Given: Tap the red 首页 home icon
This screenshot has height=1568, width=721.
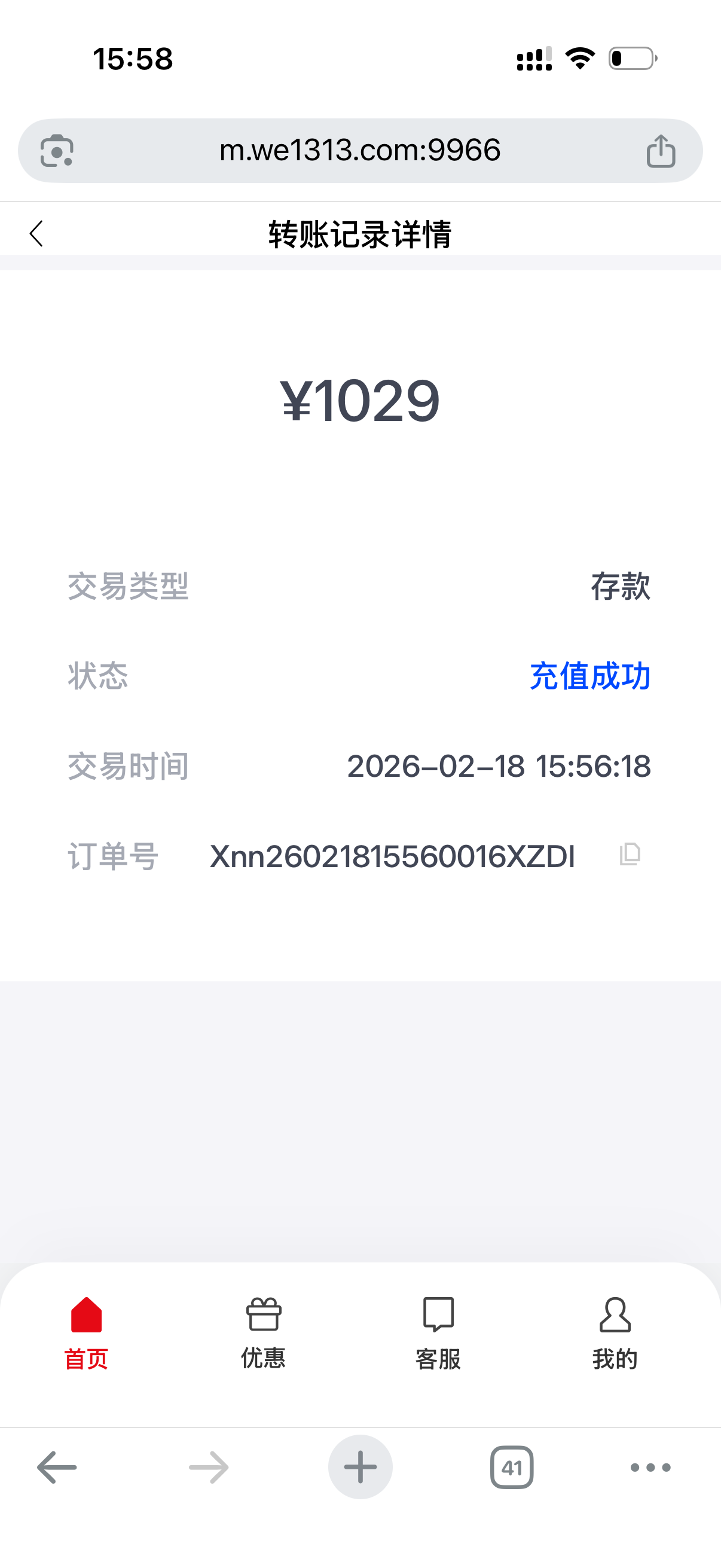Looking at the screenshot, I should click(85, 1316).
